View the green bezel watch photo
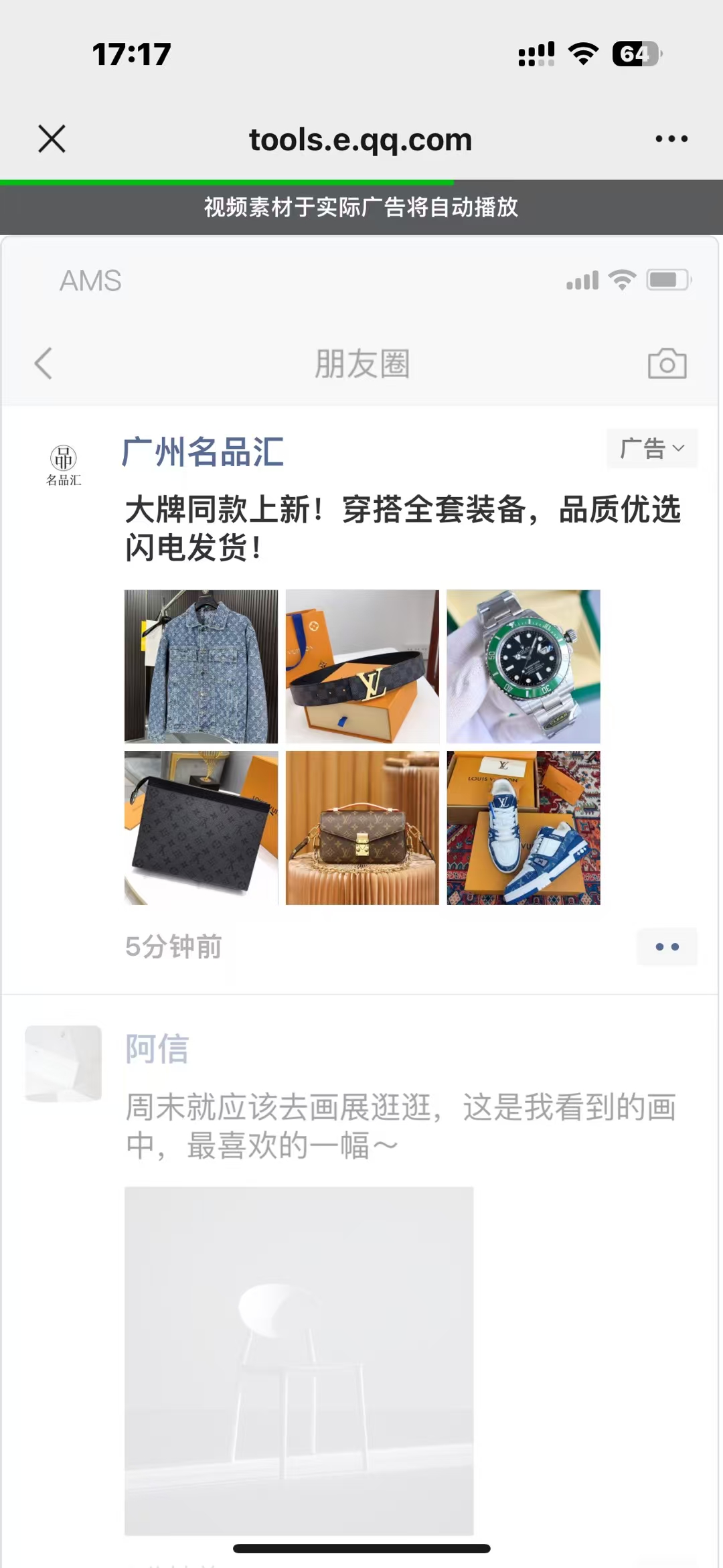This screenshot has height=1568, width=723. pos(524,666)
